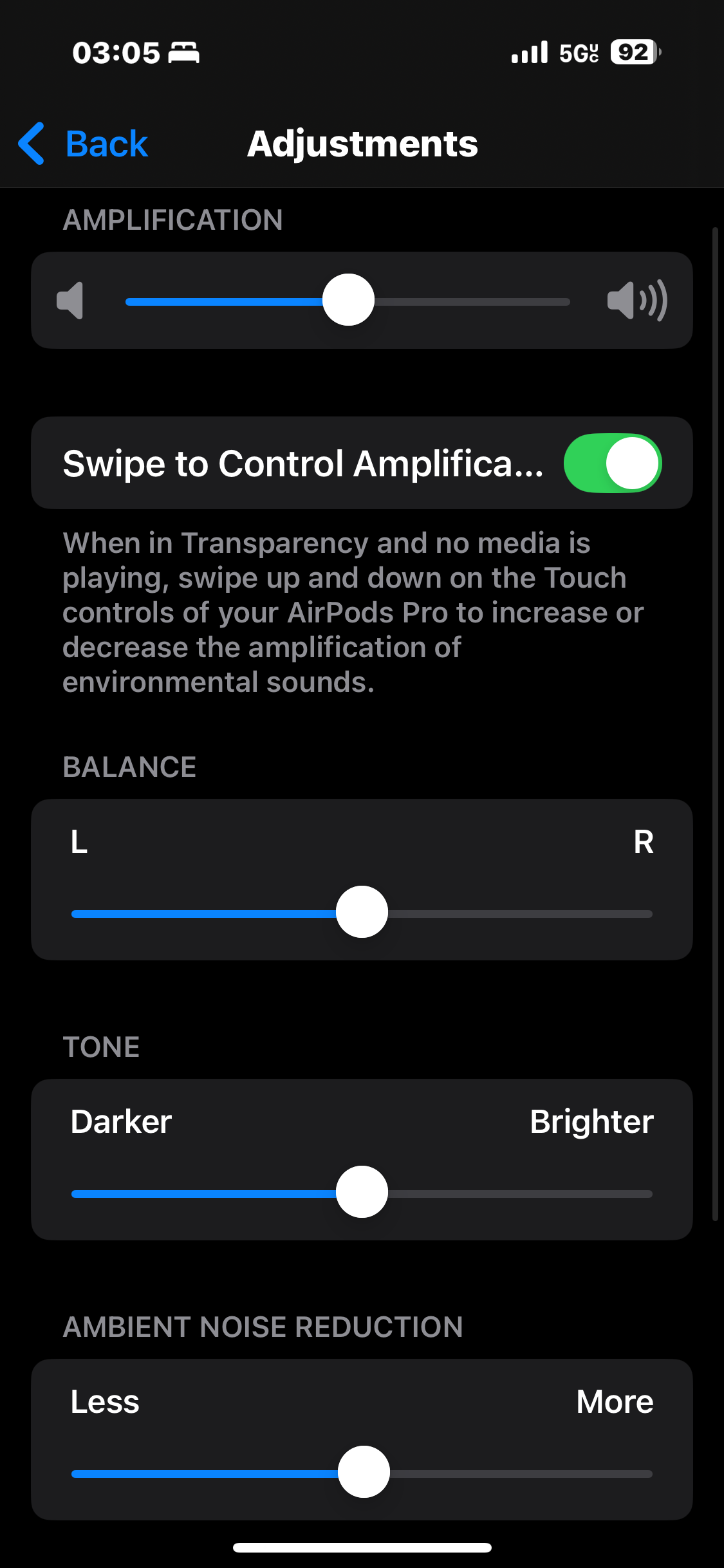Tap the Tone slider toward Brighter
The image size is (724, 1568).
tap(520, 1193)
